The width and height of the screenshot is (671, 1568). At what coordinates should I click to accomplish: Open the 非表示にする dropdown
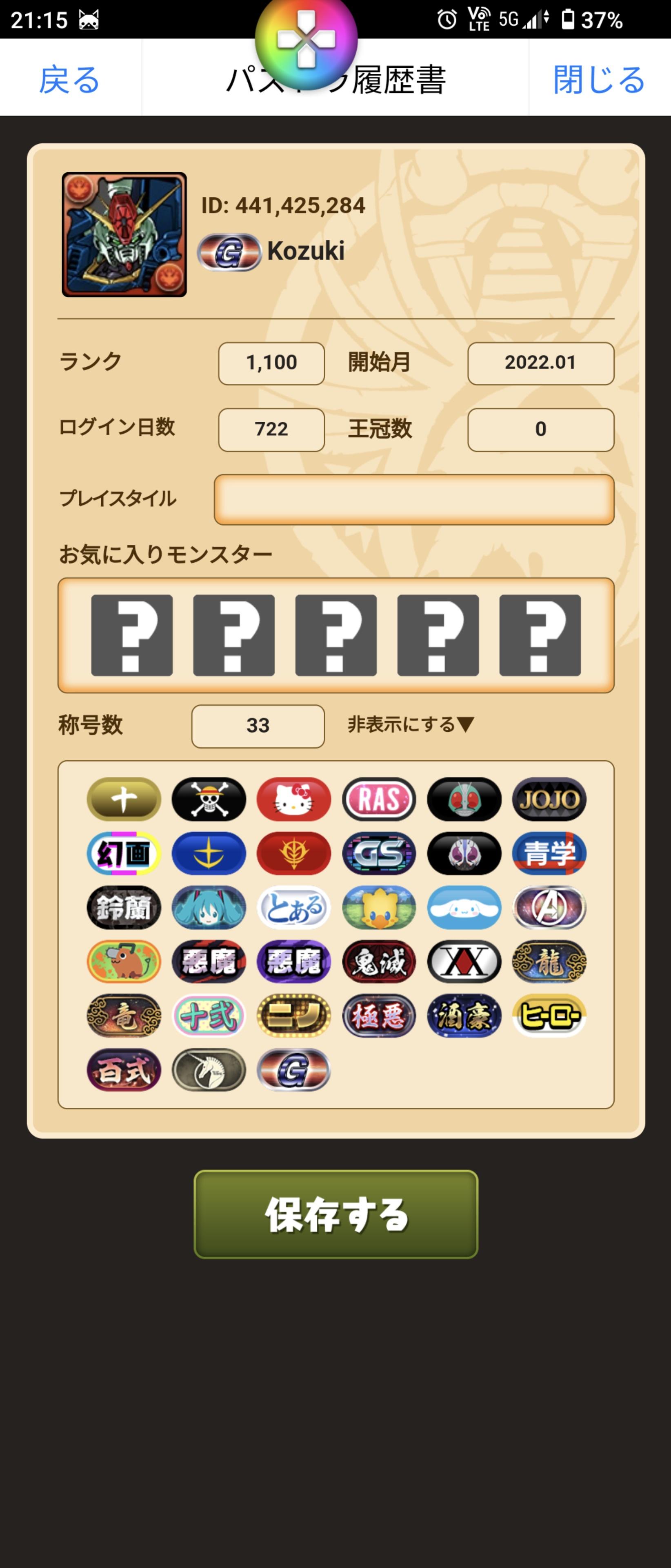[411, 724]
